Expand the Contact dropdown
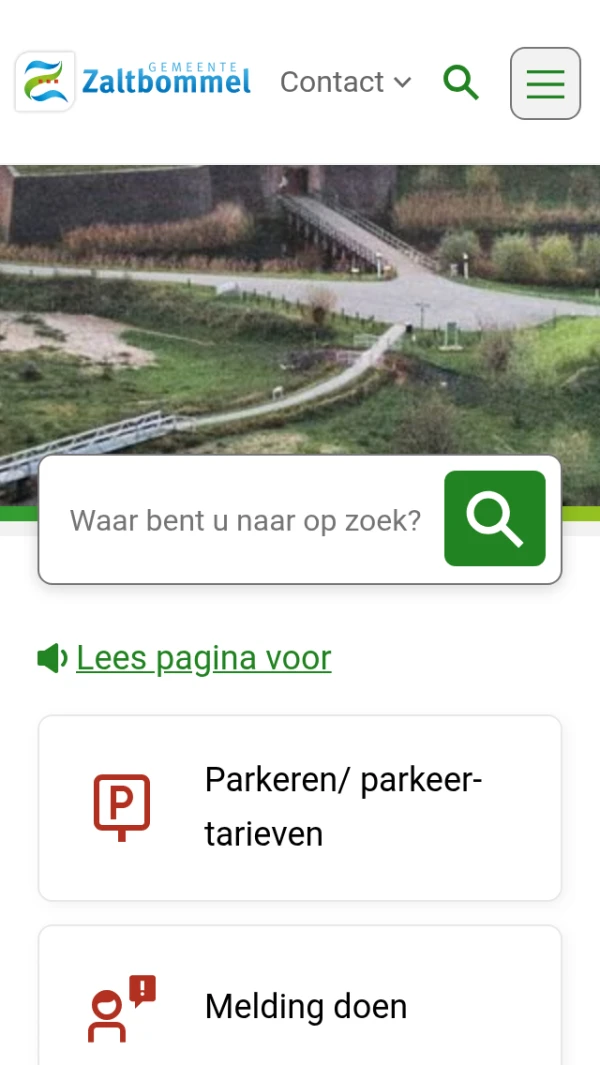The width and height of the screenshot is (600, 1065). [345, 82]
